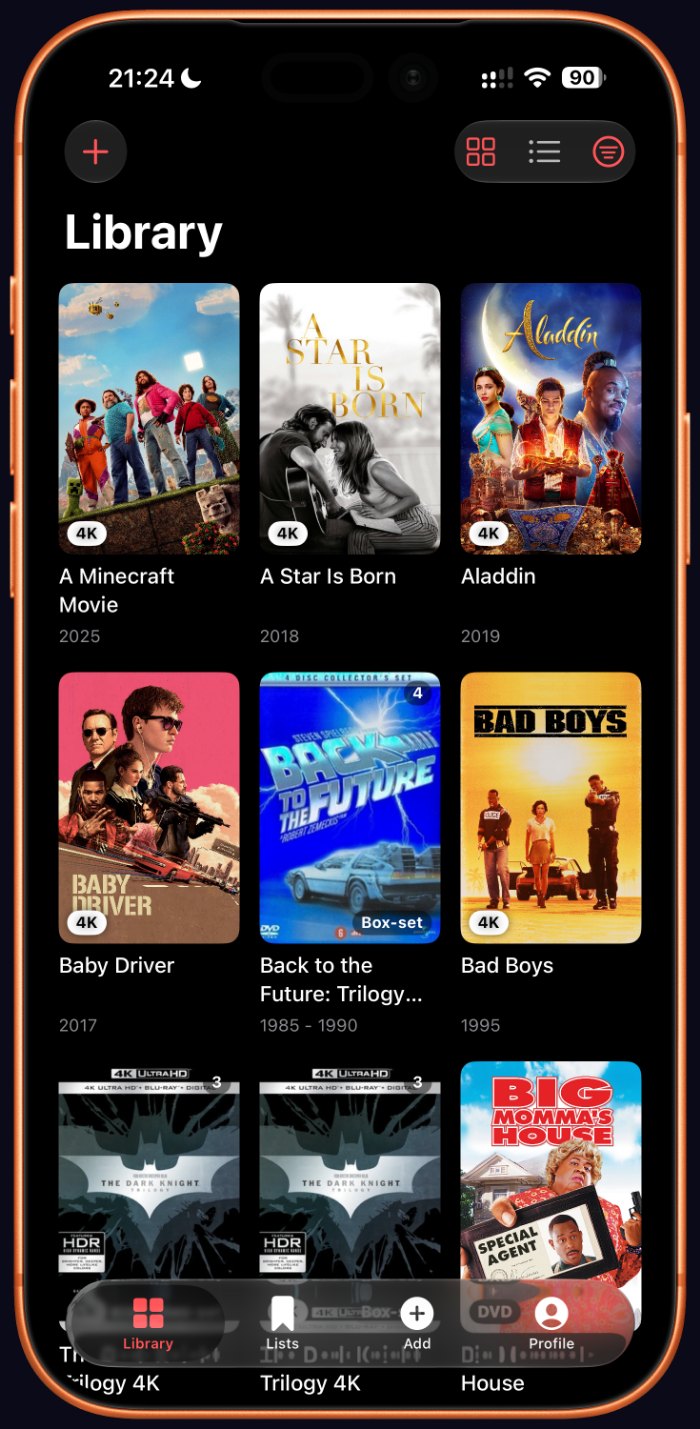Switch to list view layout

click(x=544, y=152)
